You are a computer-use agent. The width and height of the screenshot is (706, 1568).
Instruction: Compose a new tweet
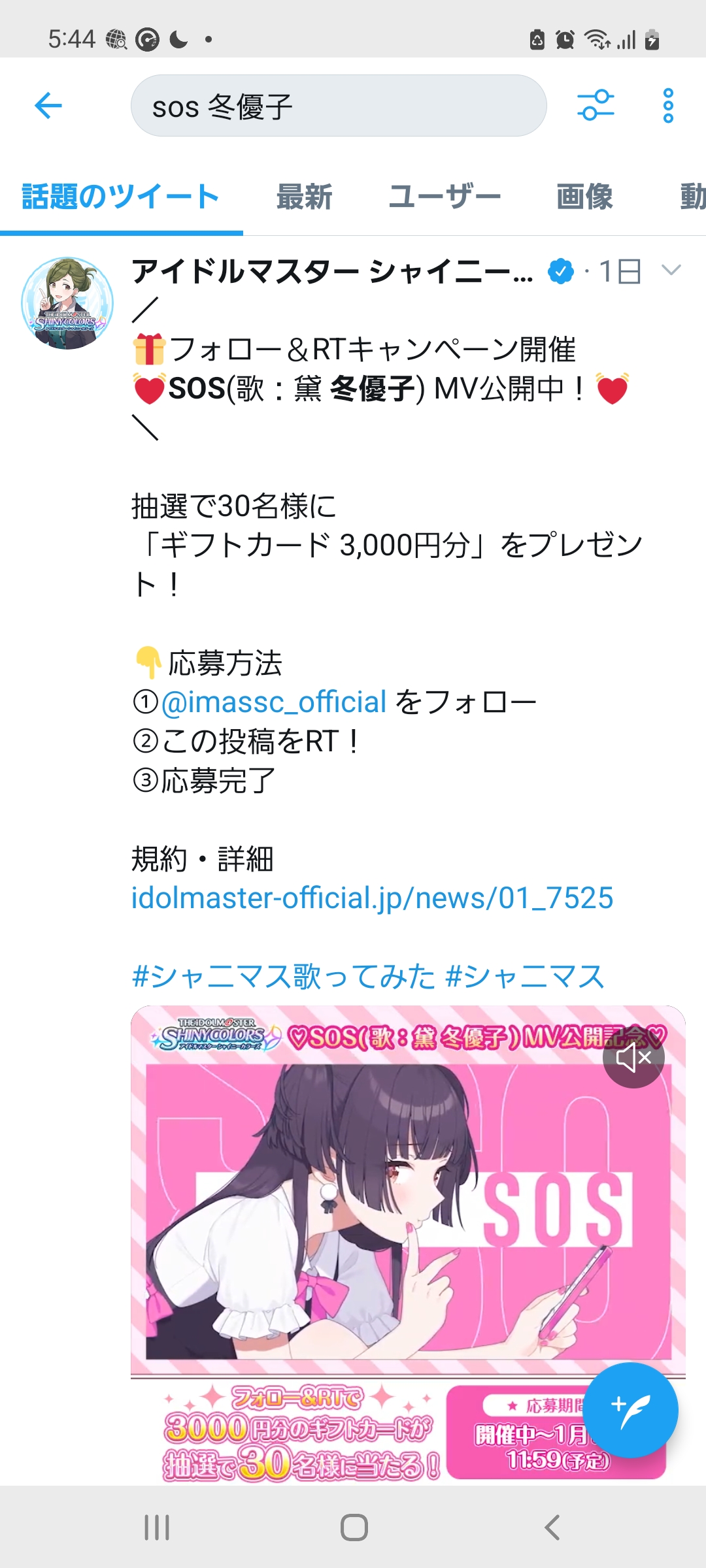coord(630,1410)
